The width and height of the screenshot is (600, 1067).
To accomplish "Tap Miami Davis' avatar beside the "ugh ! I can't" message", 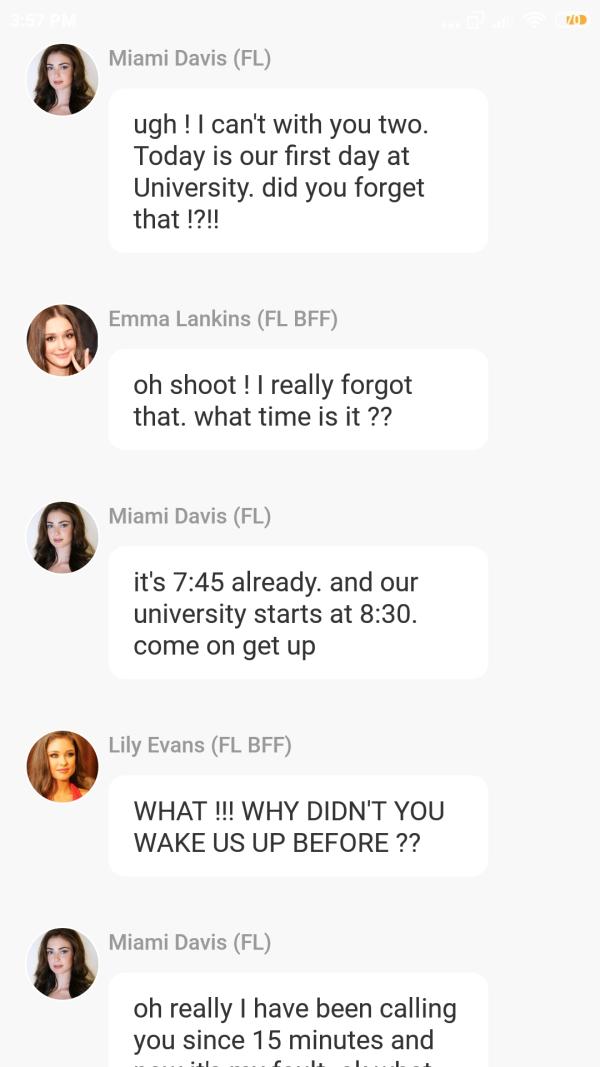I will [x=62, y=80].
